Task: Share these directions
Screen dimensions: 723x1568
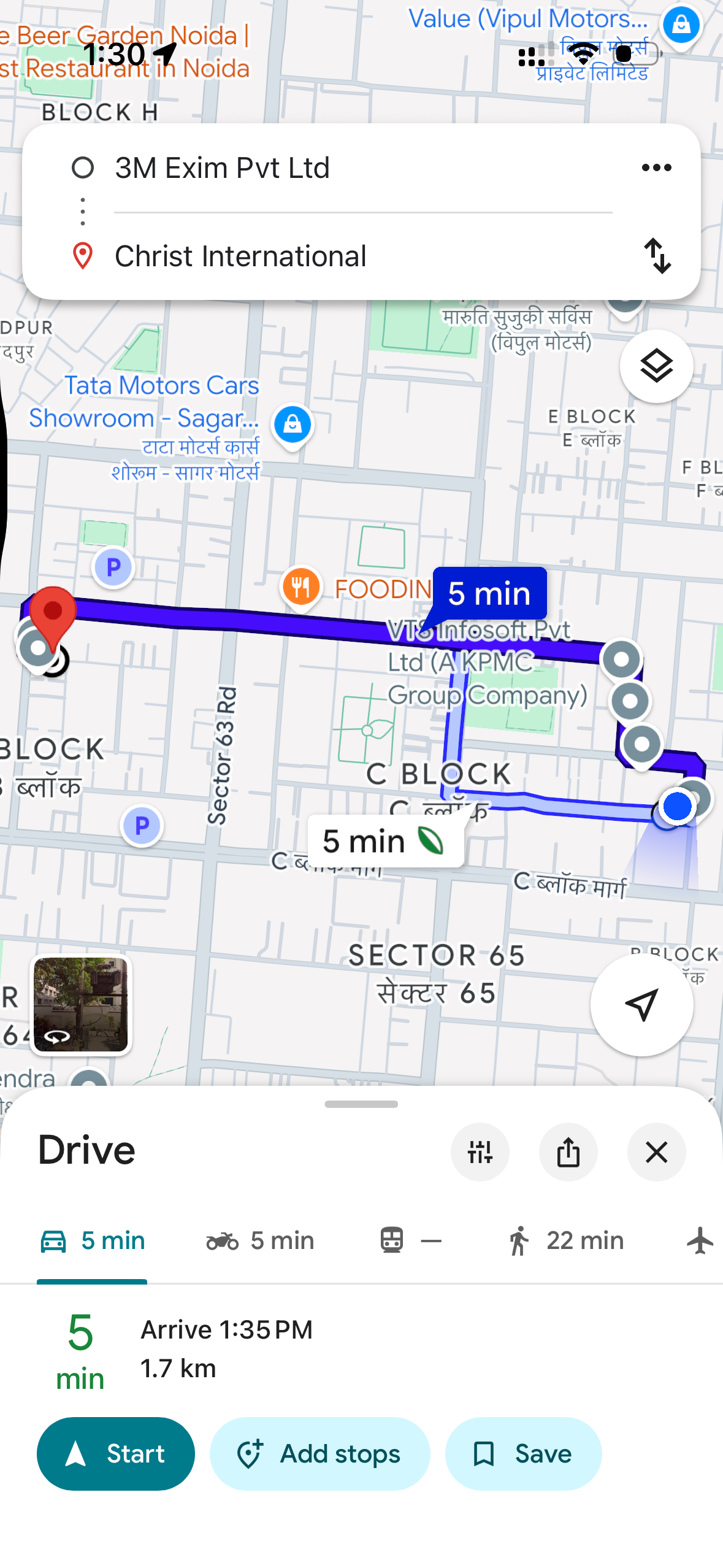Action: tap(568, 1152)
